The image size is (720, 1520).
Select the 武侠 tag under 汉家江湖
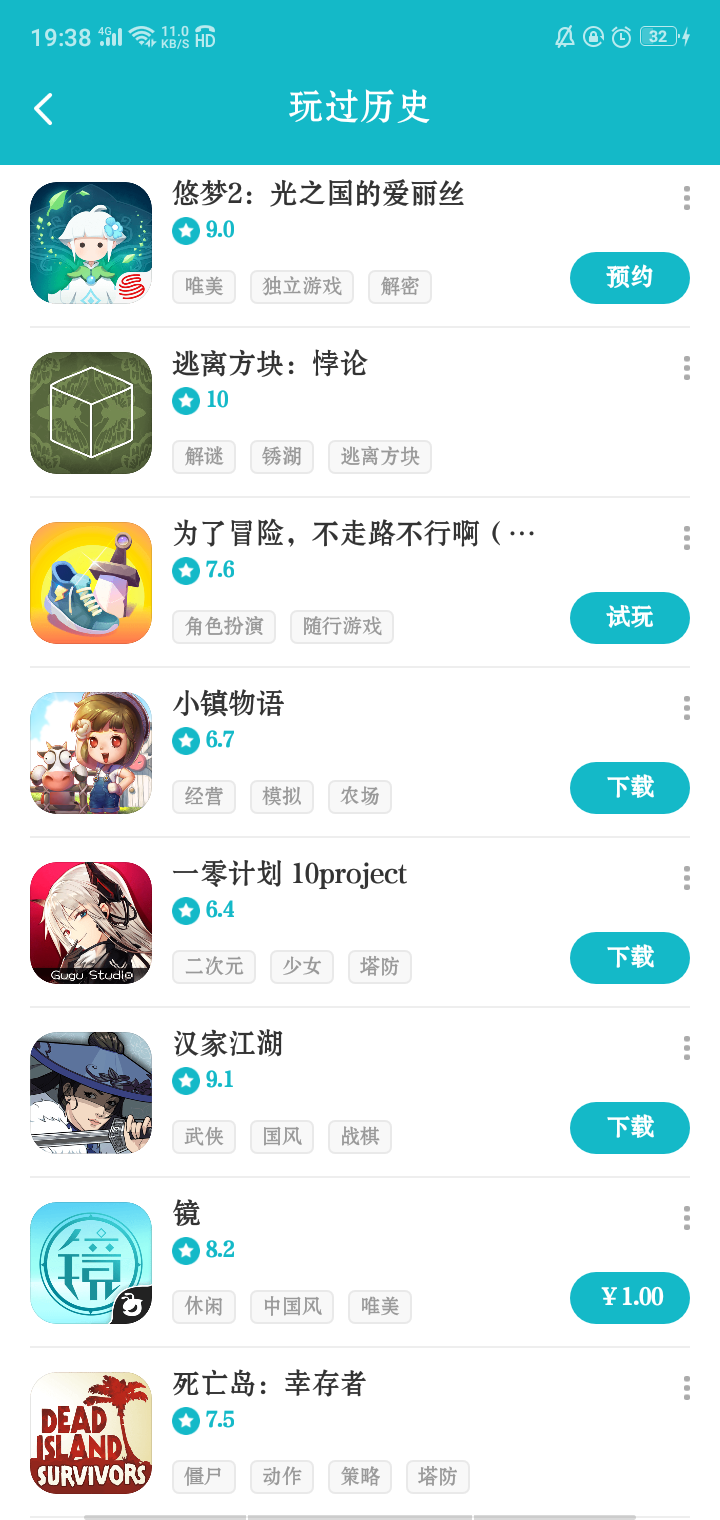click(x=204, y=1137)
